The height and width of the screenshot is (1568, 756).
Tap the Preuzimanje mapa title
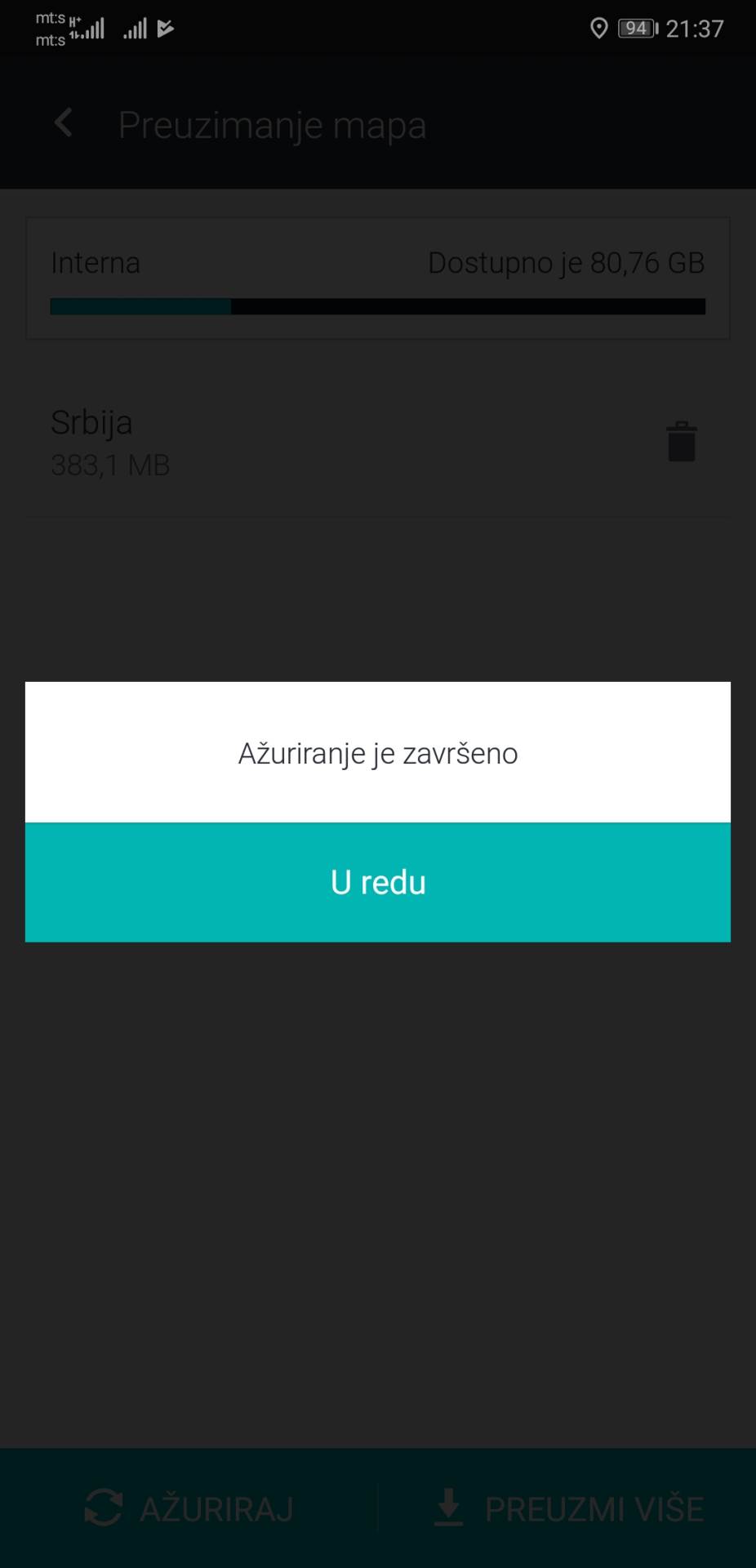(272, 124)
